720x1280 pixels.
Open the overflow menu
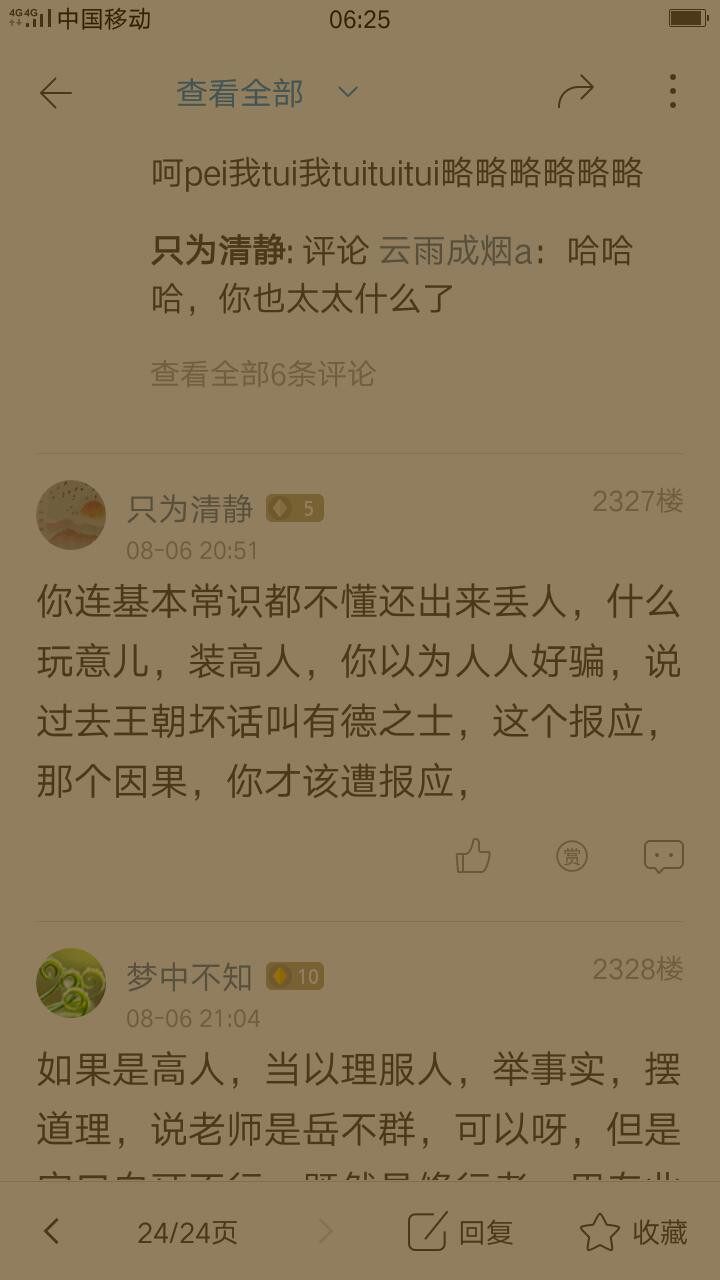tap(672, 92)
